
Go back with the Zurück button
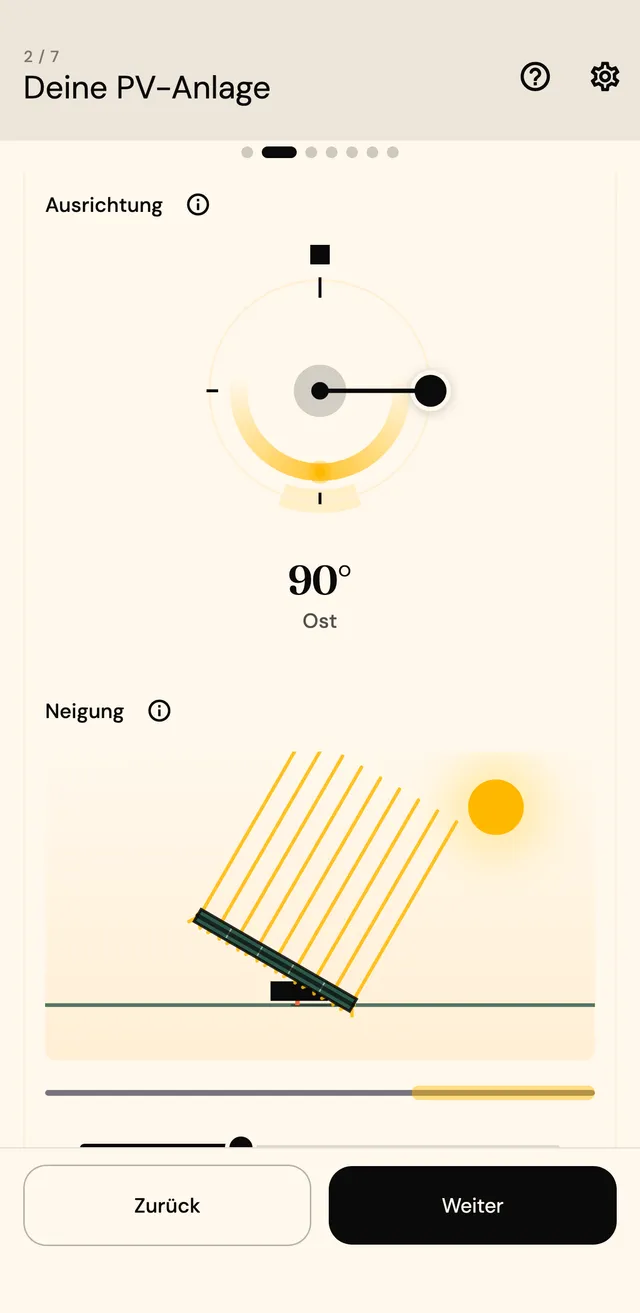click(x=167, y=1205)
